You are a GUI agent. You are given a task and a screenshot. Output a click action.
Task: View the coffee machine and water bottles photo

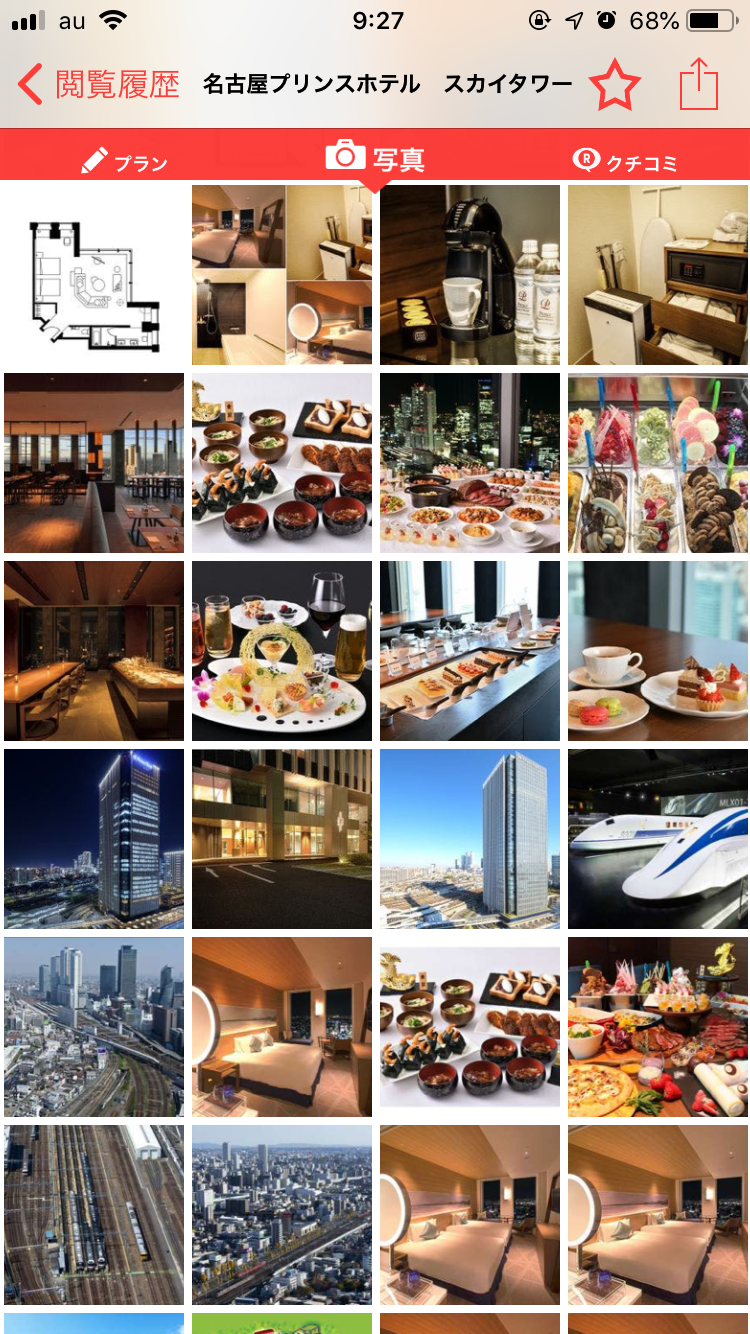click(470, 275)
